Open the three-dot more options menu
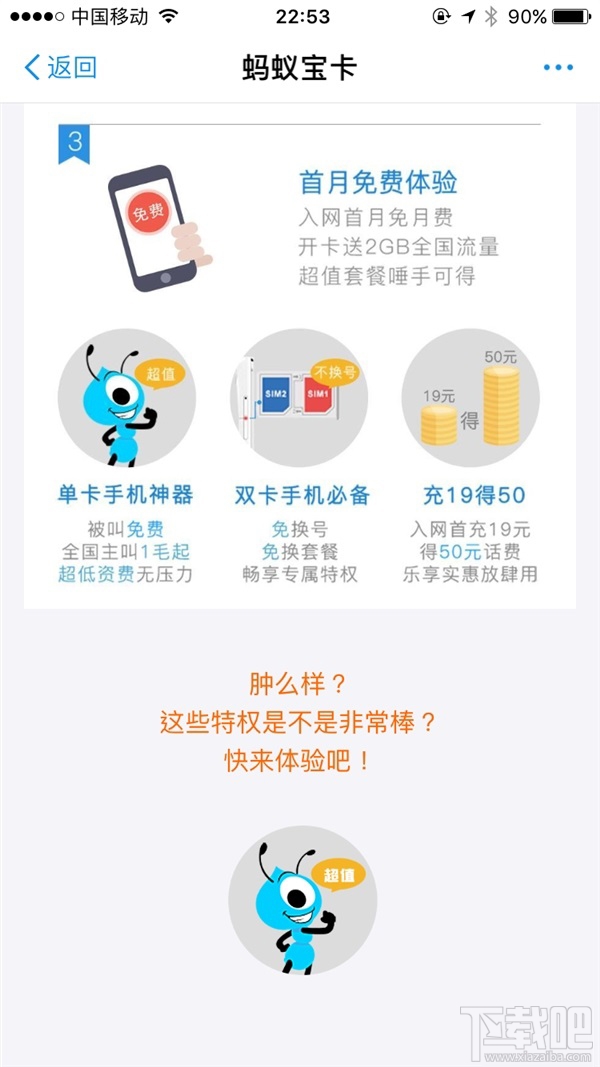This screenshot has height=1067, width=600. (x=558, y=67)
